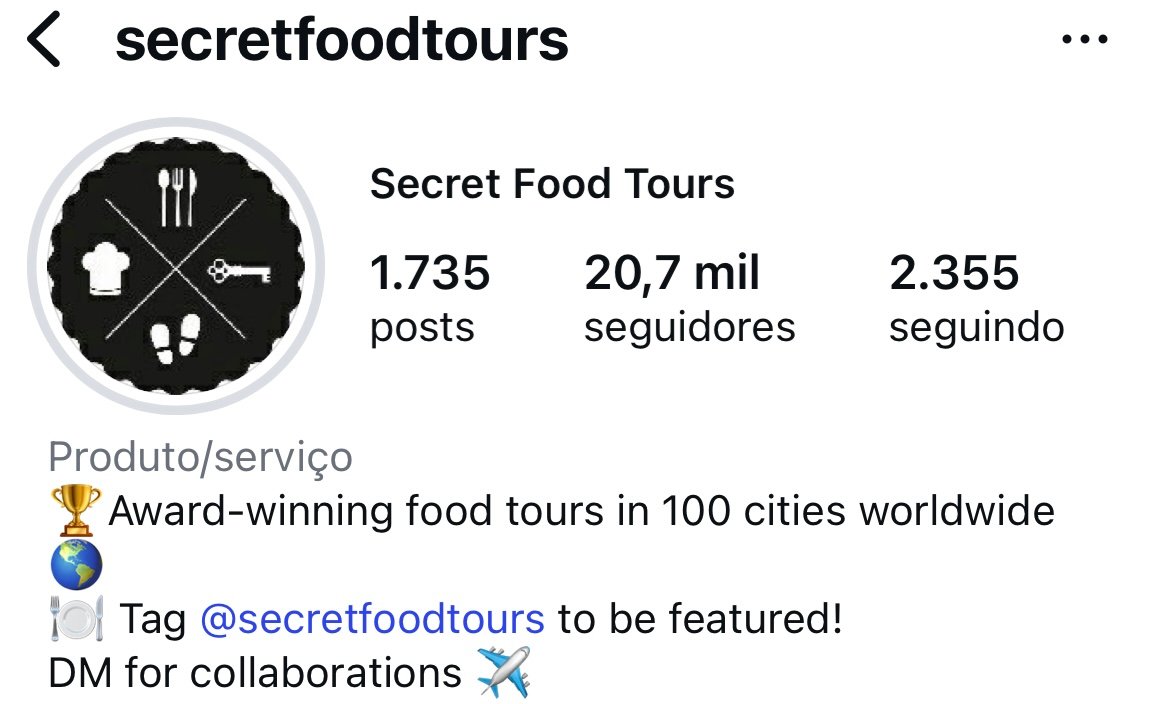Open the 2.355 seguindo list
Viewport: 1152px width, 704px height.
click(976, 298)
